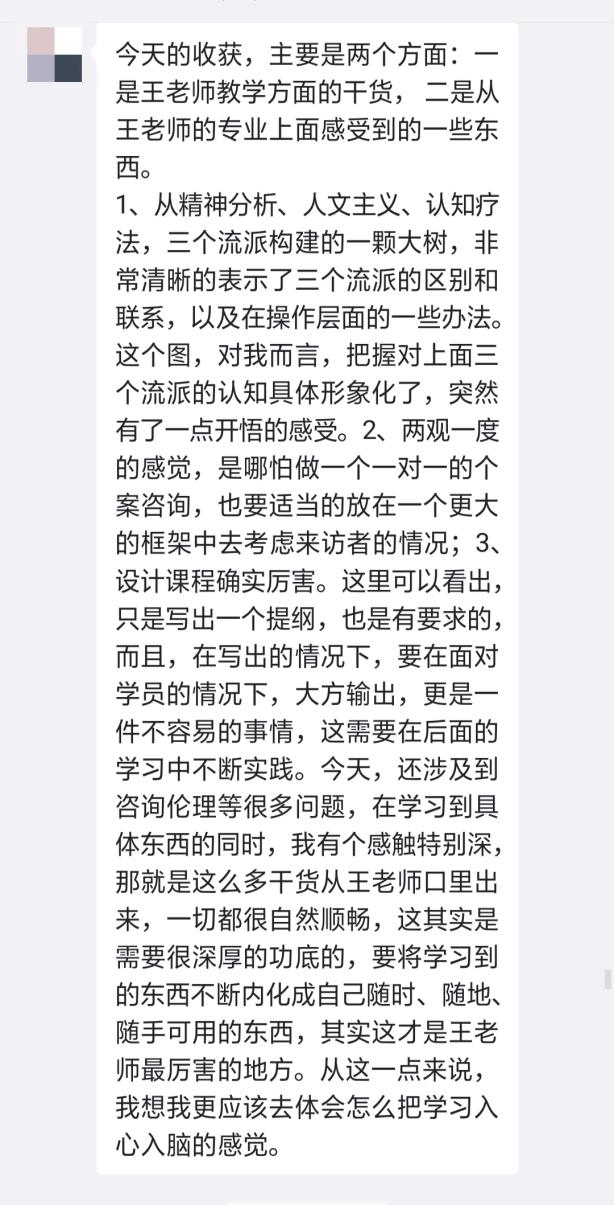The height and width of the screenshot is (1205, 614).
Task: Open the message sender's profile avatar
Action: click(55, 55)
